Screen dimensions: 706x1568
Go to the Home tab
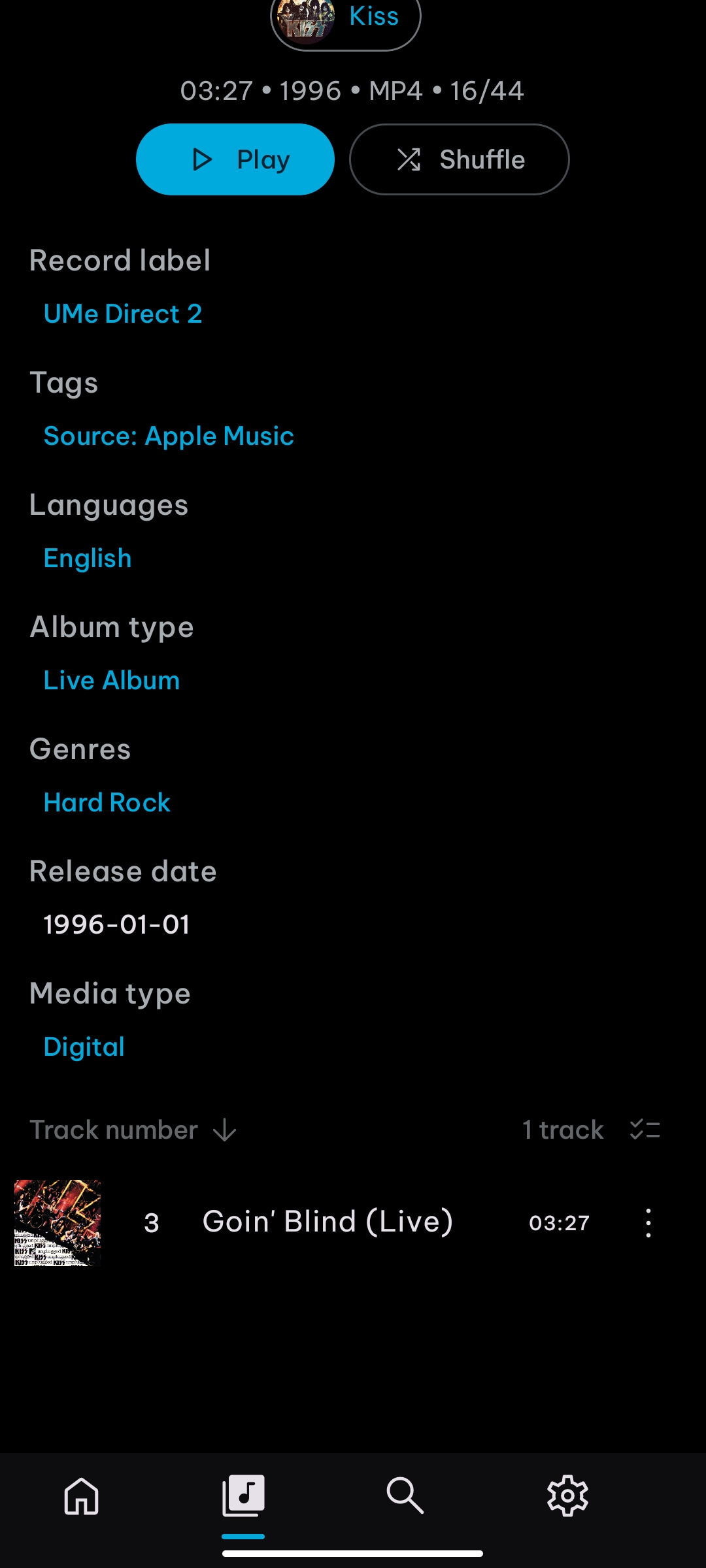pos(82,1495)
